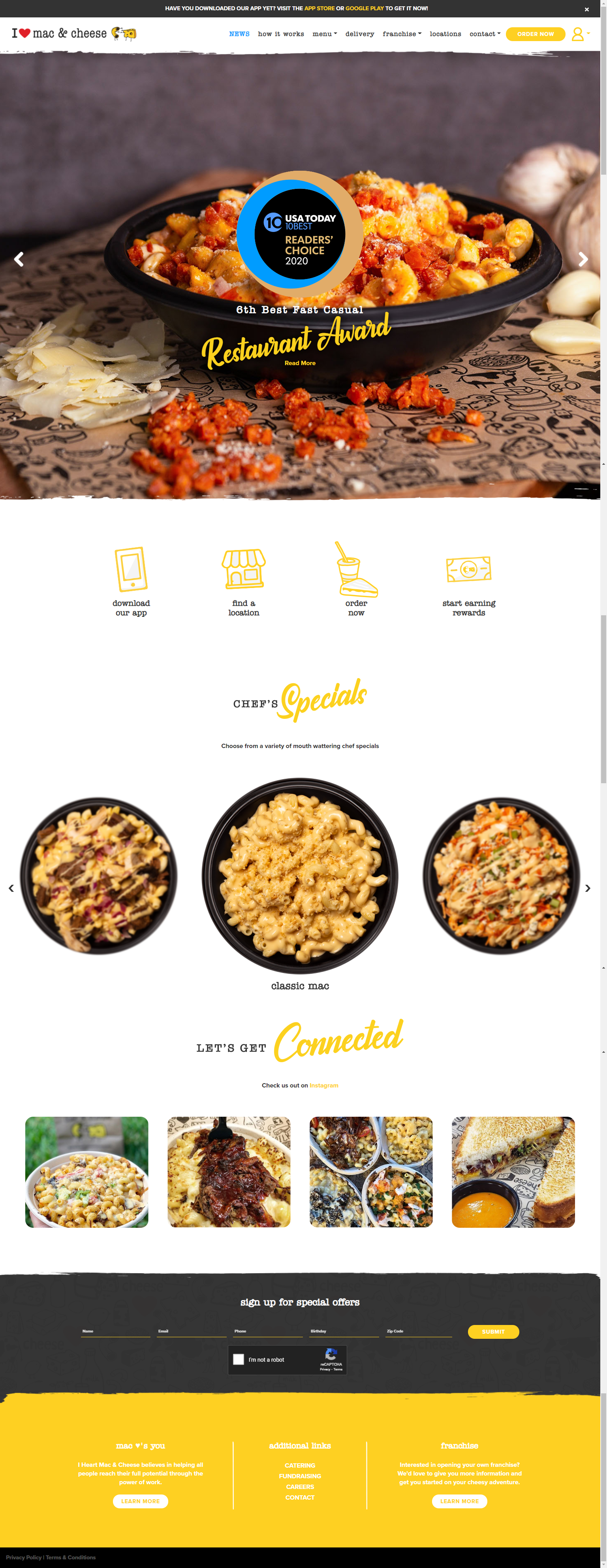The height and width of the screenshot is (1568, 607).
Task: Show next chef's special
Action: tap(588, 888)
